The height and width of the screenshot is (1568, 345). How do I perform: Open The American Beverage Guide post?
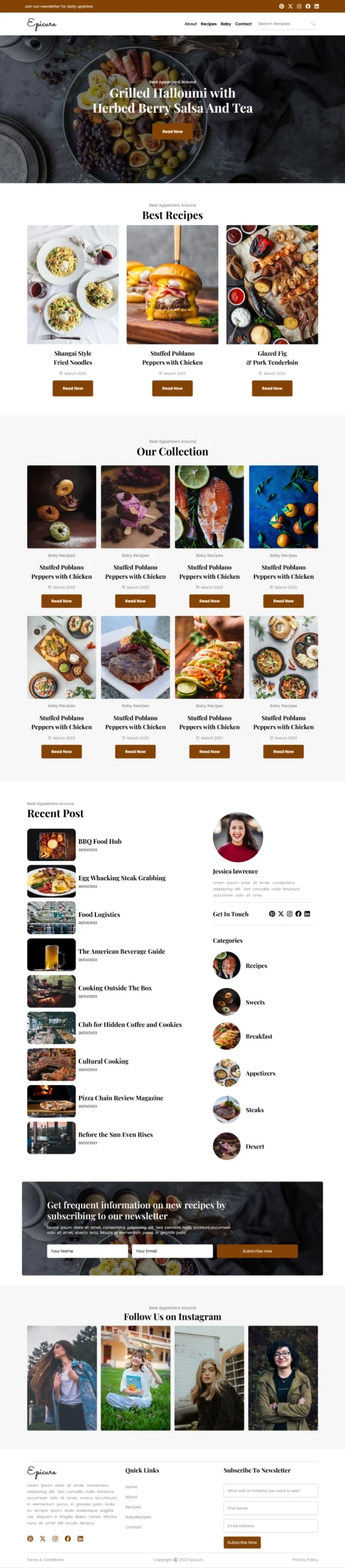121,951
